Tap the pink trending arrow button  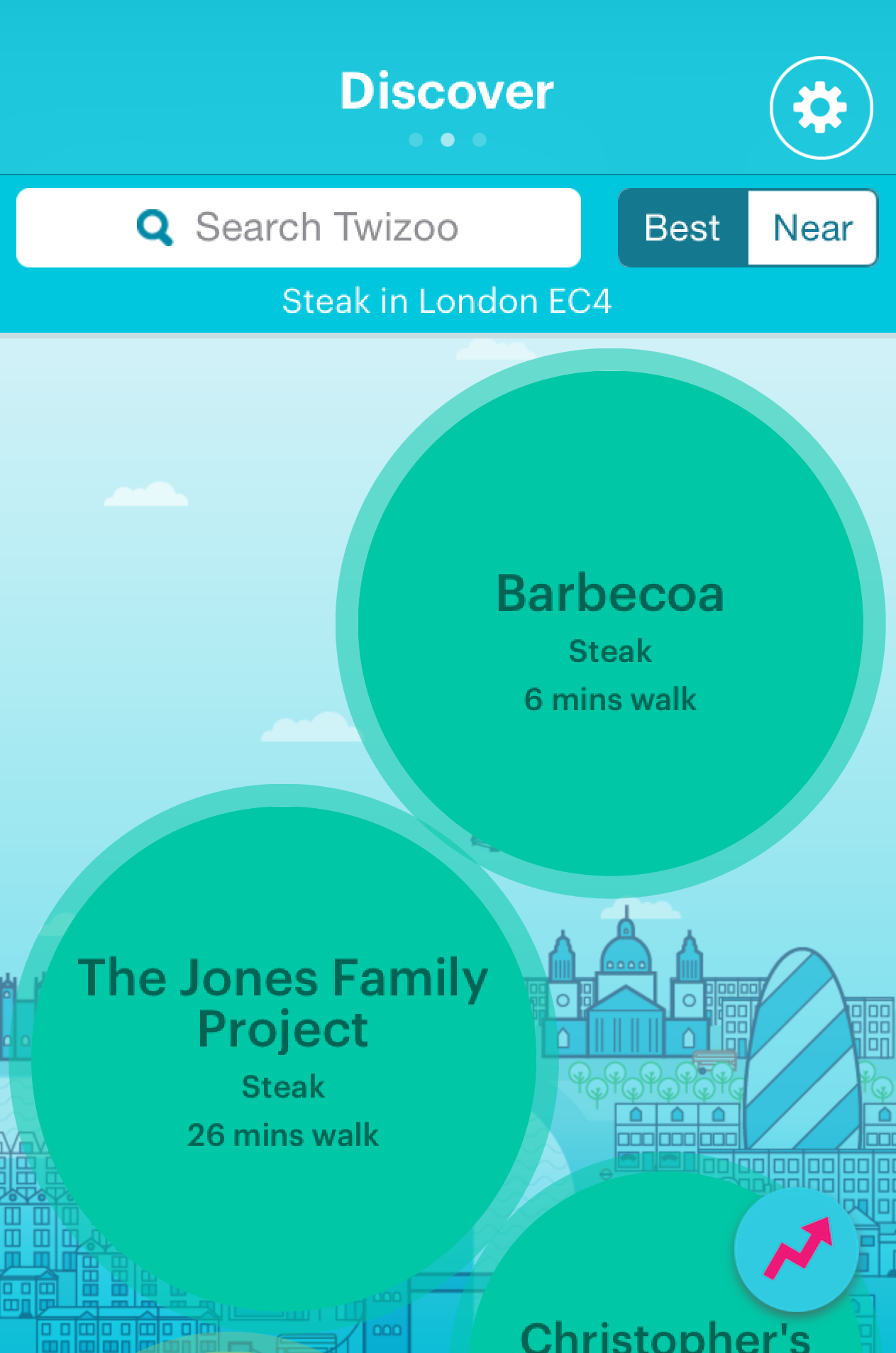[797, 1249]
